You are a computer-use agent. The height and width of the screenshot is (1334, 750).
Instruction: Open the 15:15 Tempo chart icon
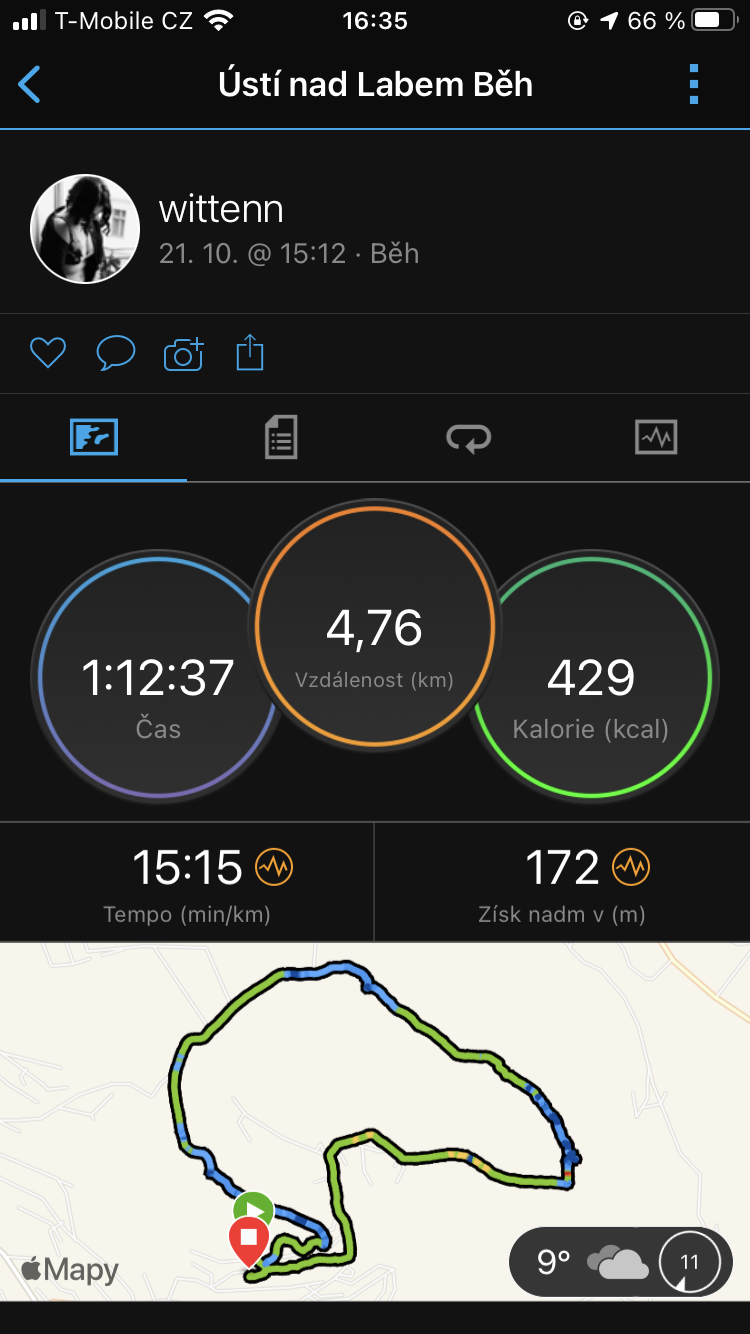click(274, 867)
